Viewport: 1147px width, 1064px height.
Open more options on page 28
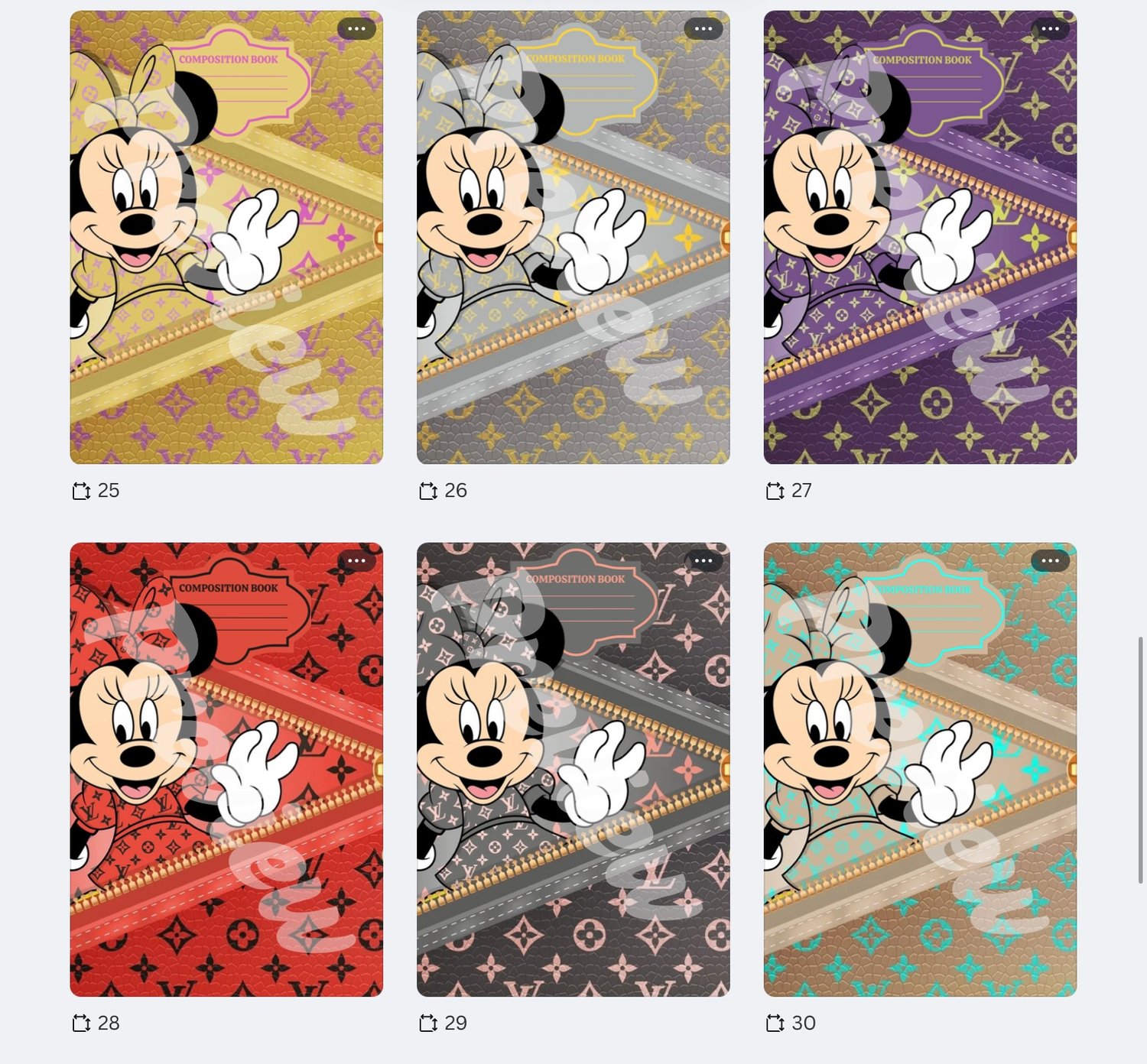356,561
